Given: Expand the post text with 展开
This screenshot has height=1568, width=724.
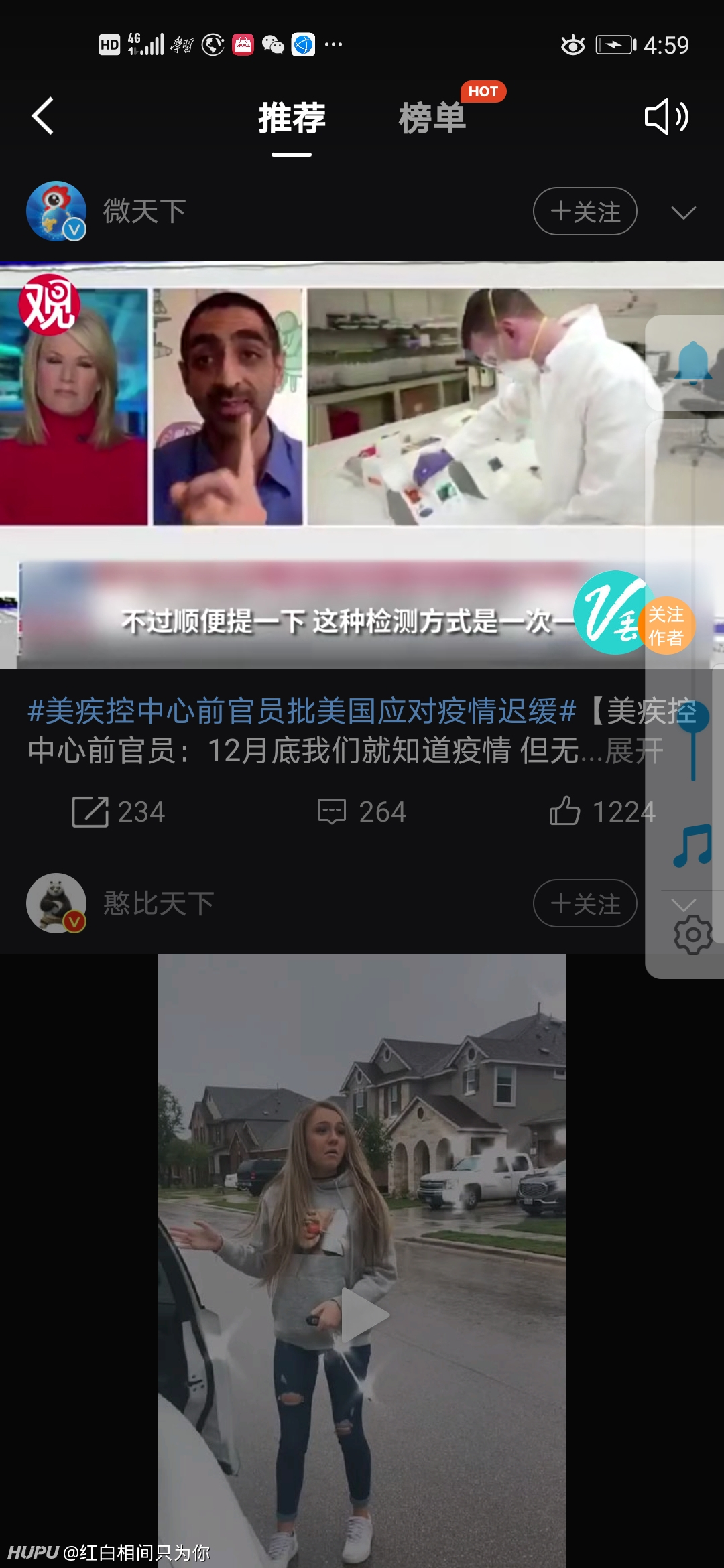Looking at the screenshot, I should point(634,750).
